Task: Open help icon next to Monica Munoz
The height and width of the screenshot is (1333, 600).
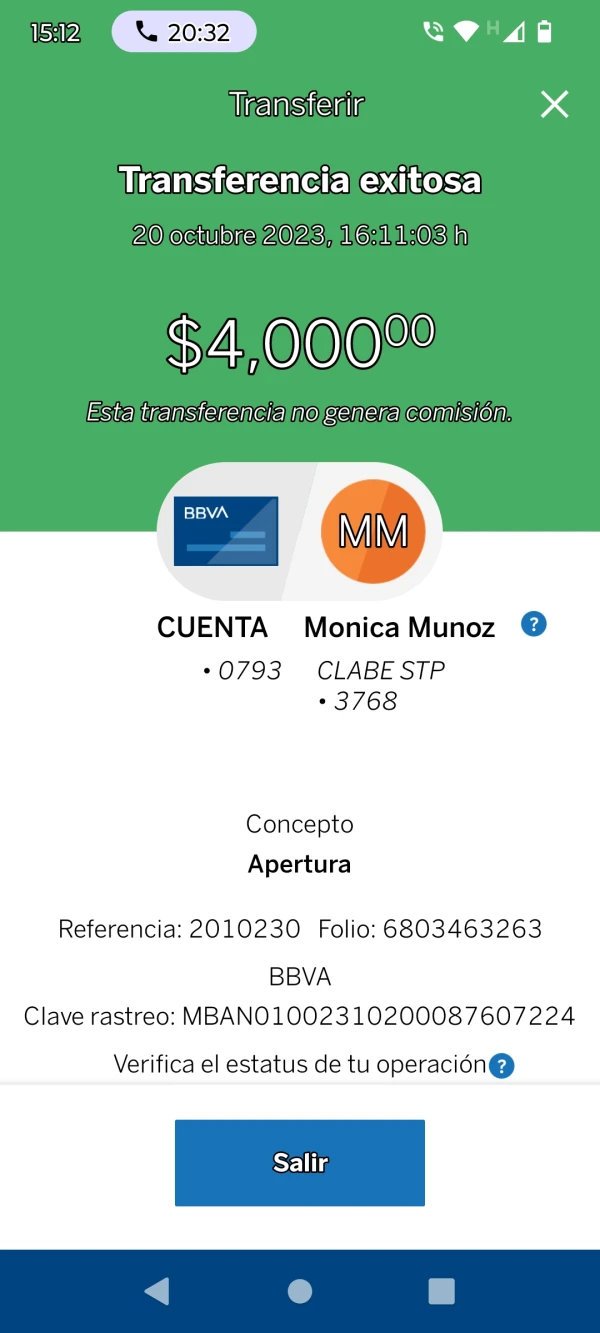Action: click(534, 625)
